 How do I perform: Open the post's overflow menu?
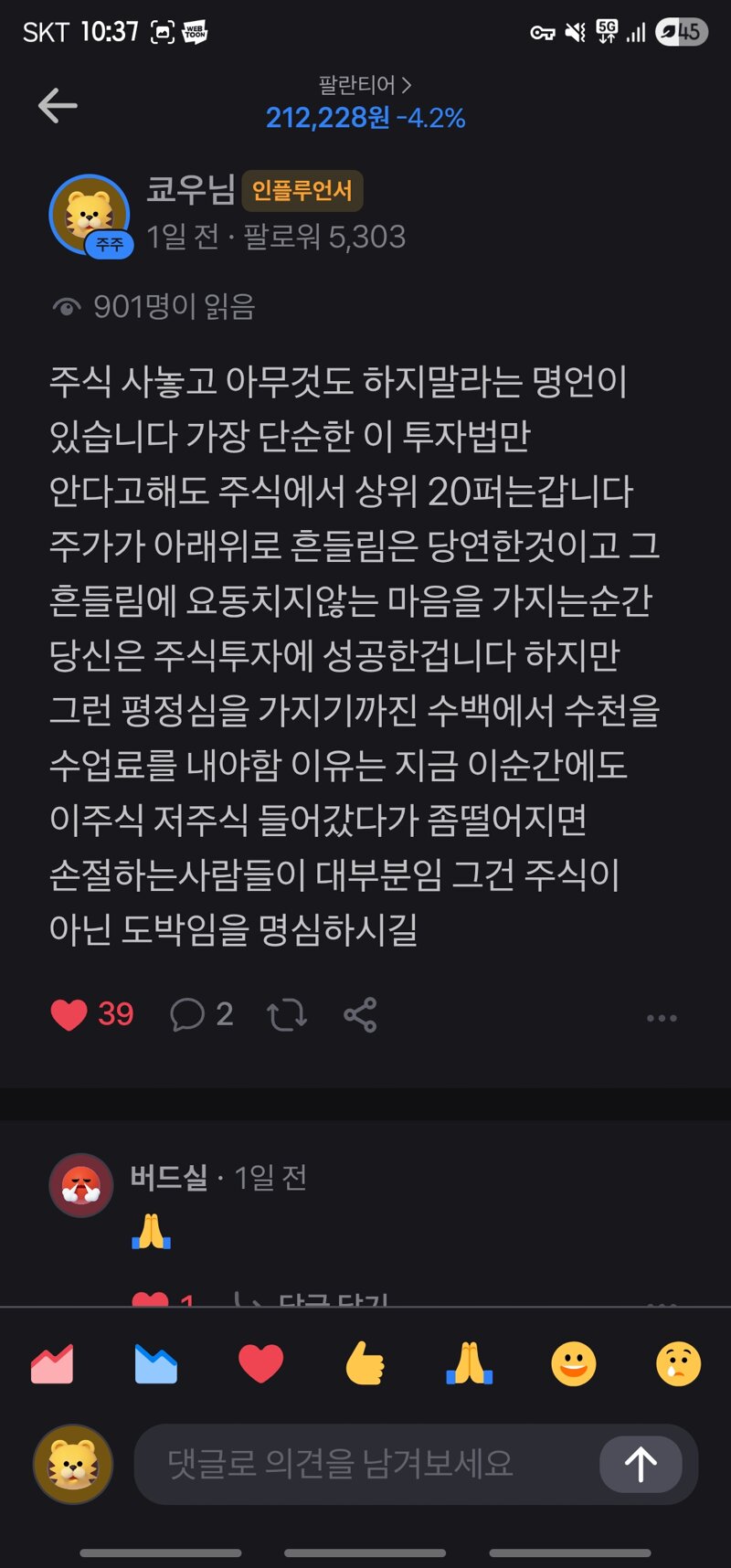tap(662, 1017)
